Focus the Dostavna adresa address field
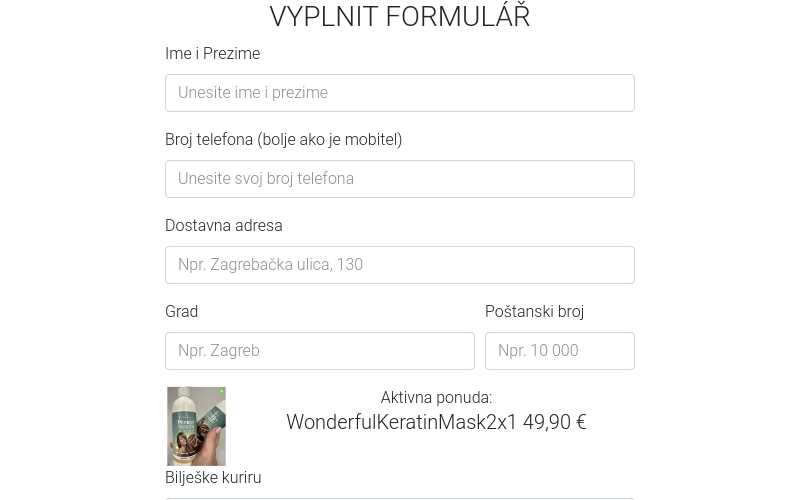 pyautogui.click(x=399, y=265)
